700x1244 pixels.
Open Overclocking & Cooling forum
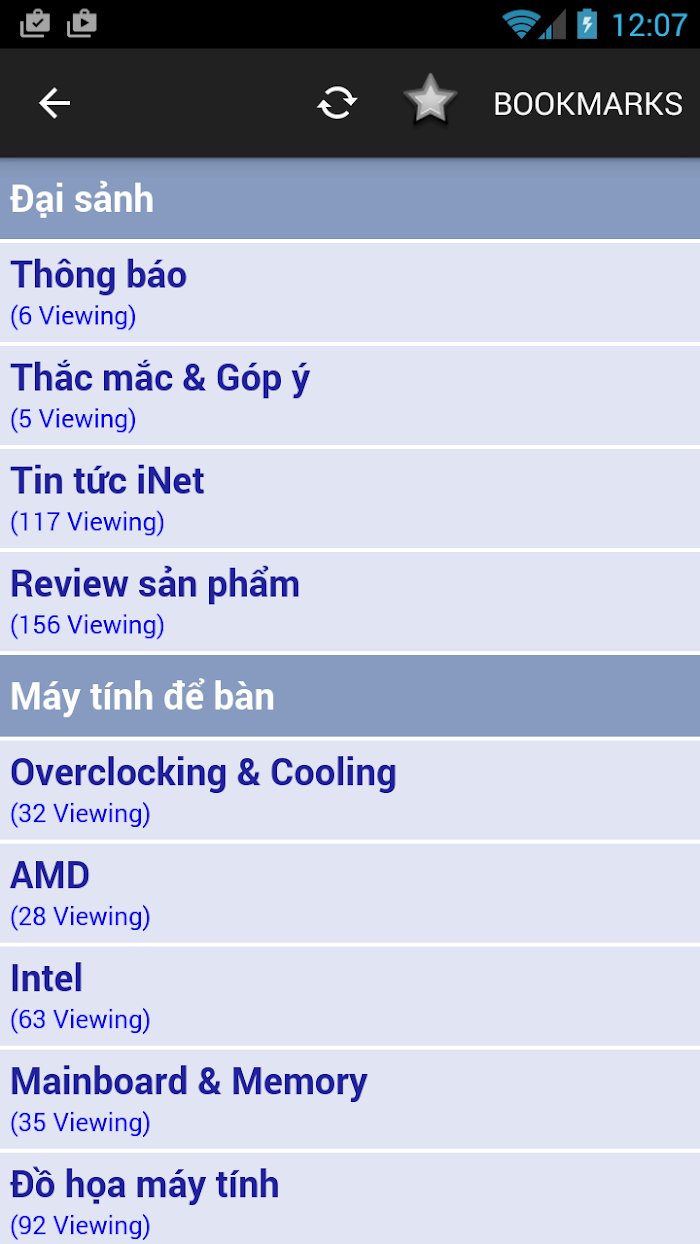350,790
